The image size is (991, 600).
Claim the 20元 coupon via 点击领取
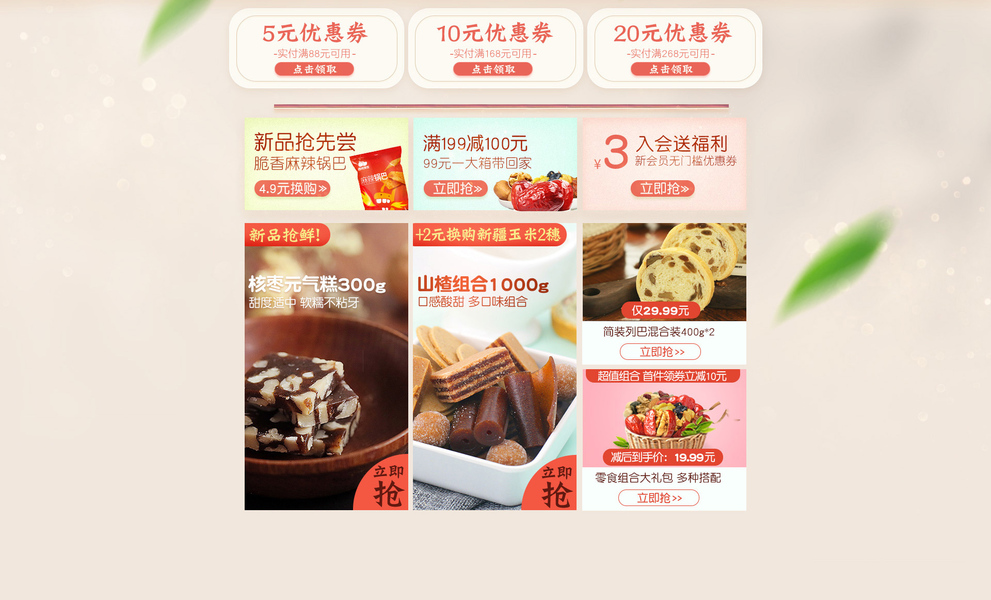[x=670, y=69]
